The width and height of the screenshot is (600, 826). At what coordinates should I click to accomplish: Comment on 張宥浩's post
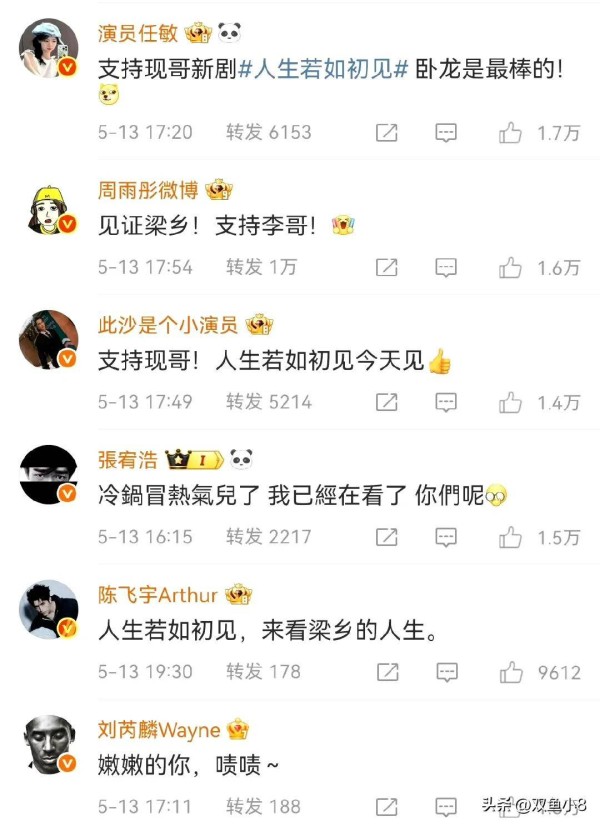(x=446, y=537)
